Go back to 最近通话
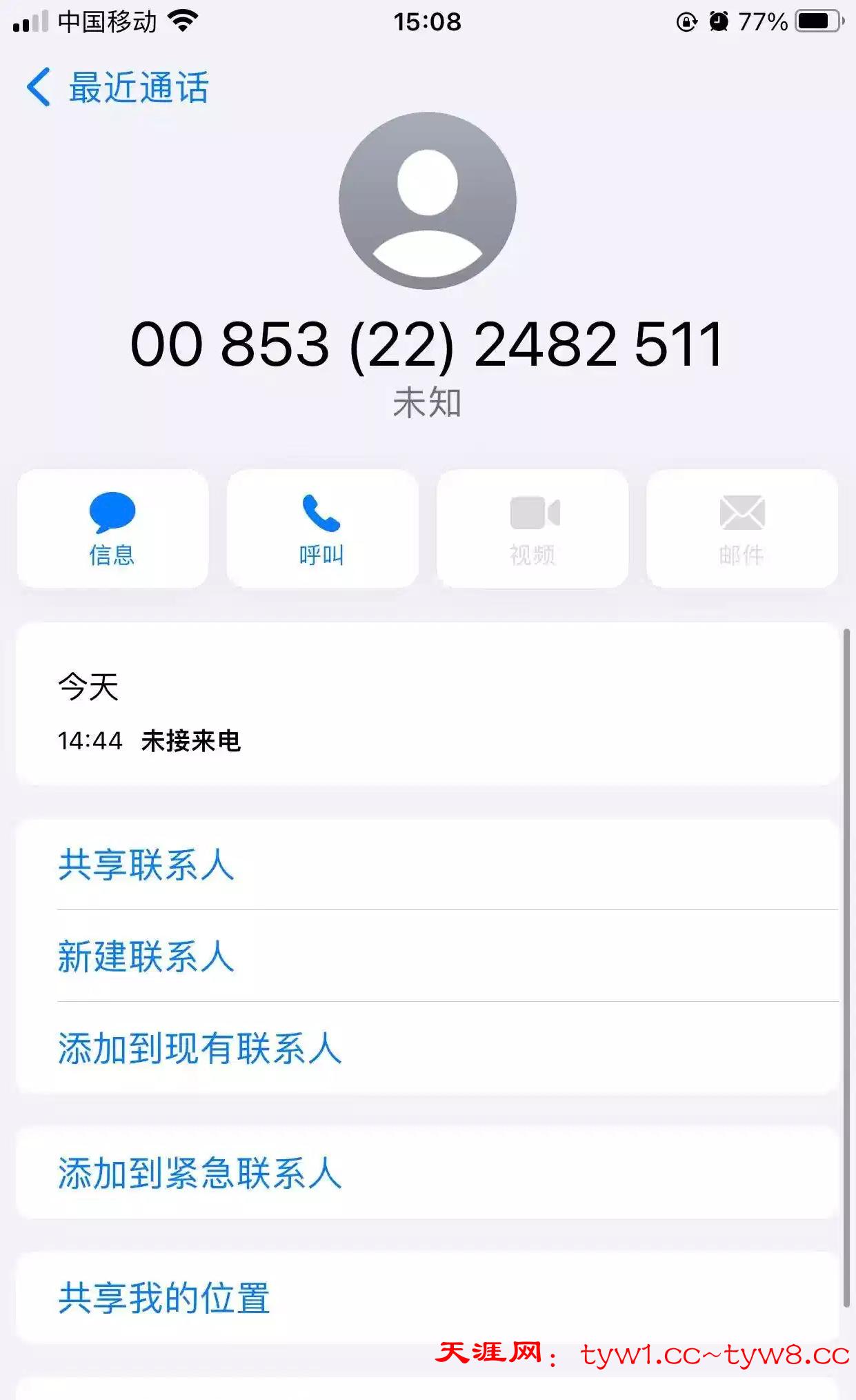 [x=117, y=88]
